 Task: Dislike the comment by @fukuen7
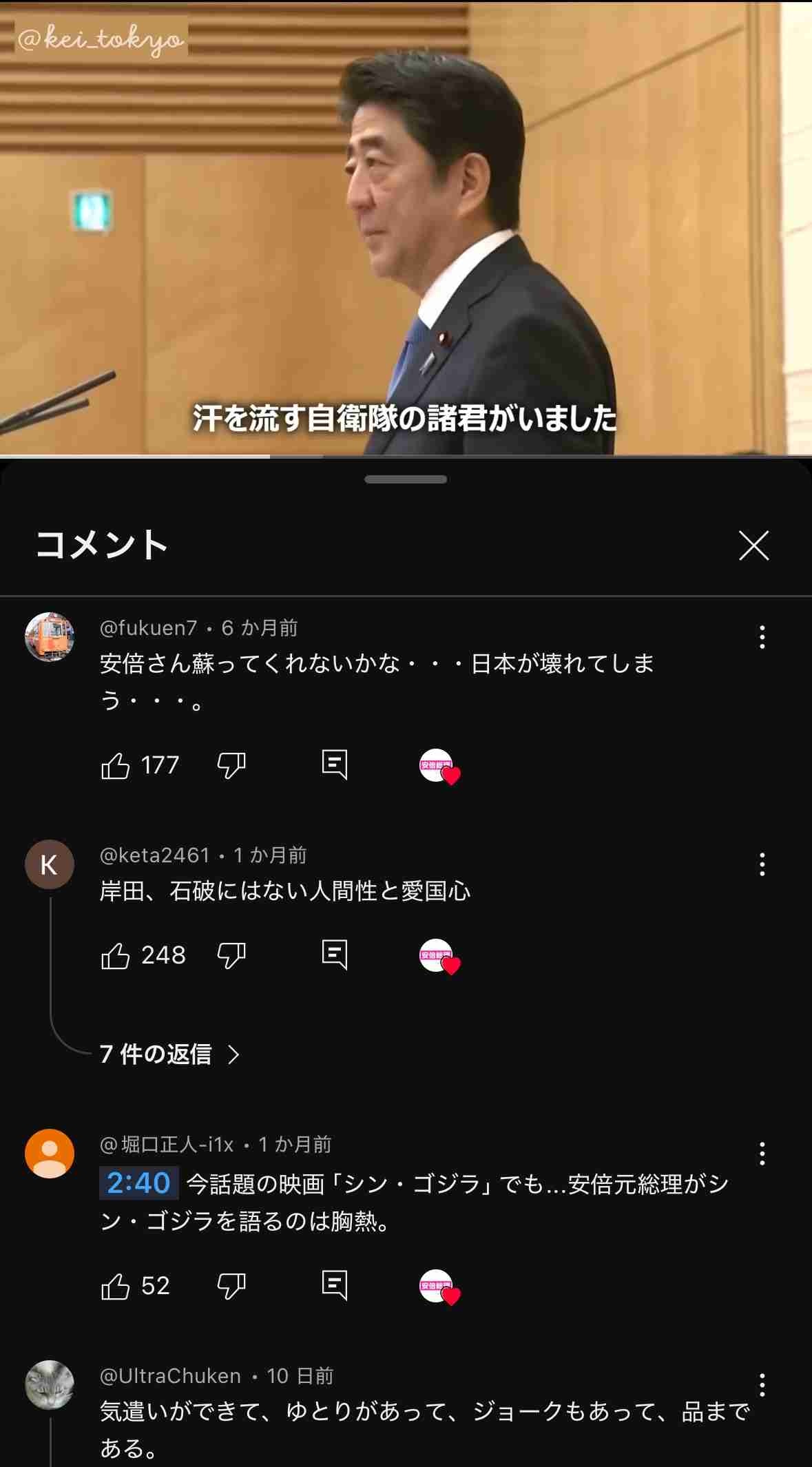tap(231, 765)
